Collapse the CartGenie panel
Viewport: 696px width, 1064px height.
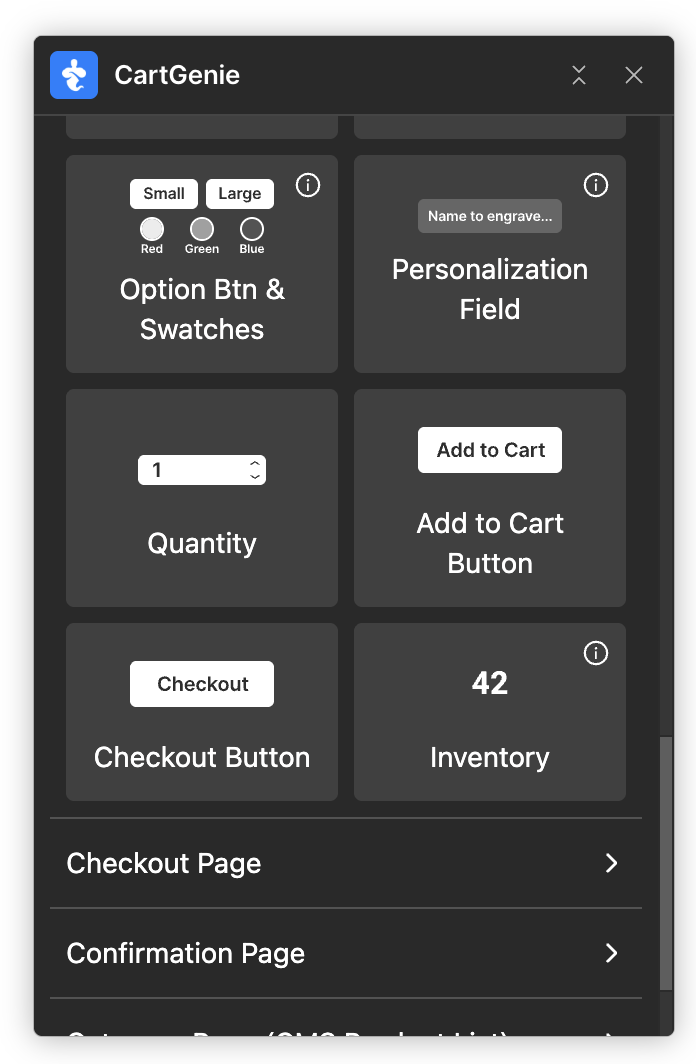[579, 75]
